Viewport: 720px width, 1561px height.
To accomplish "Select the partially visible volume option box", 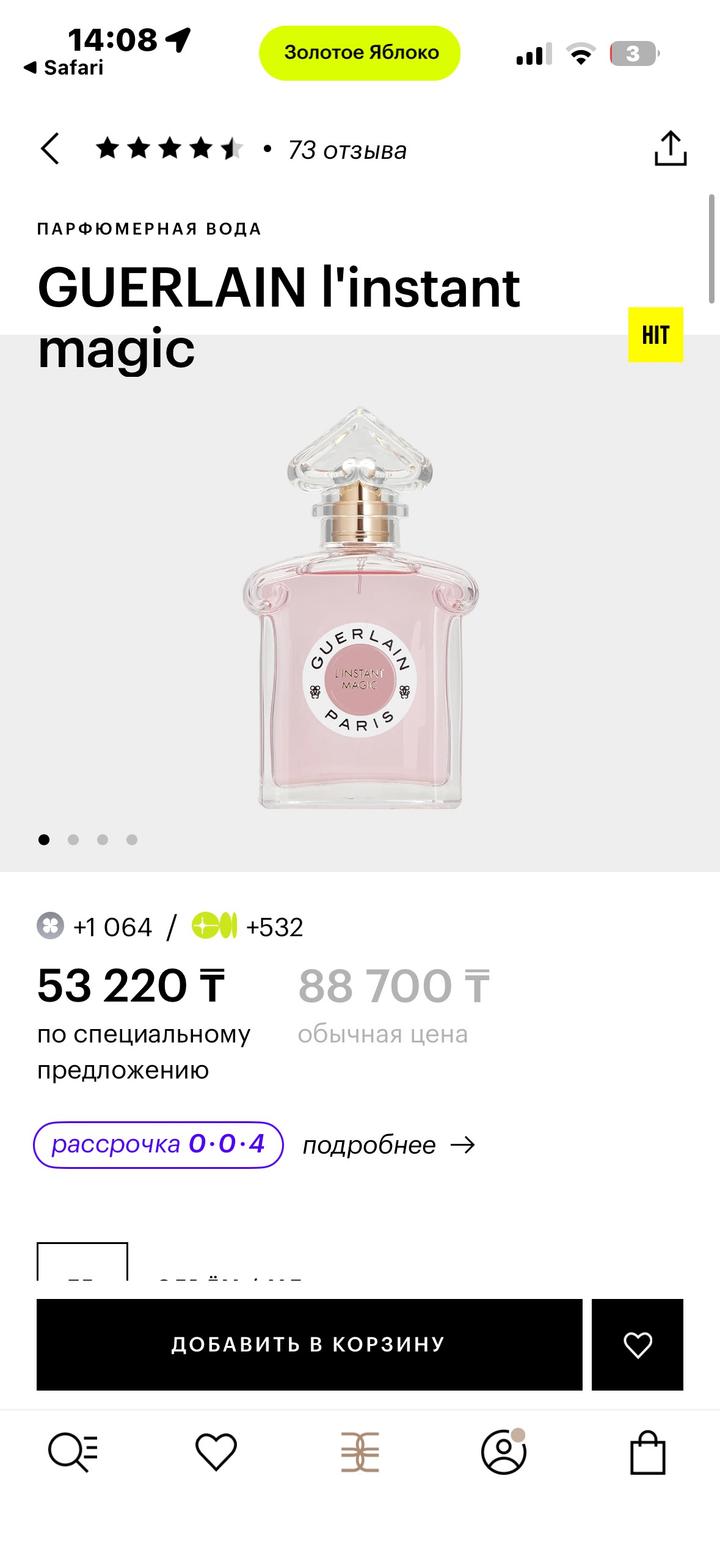I will click(82, 1262).
